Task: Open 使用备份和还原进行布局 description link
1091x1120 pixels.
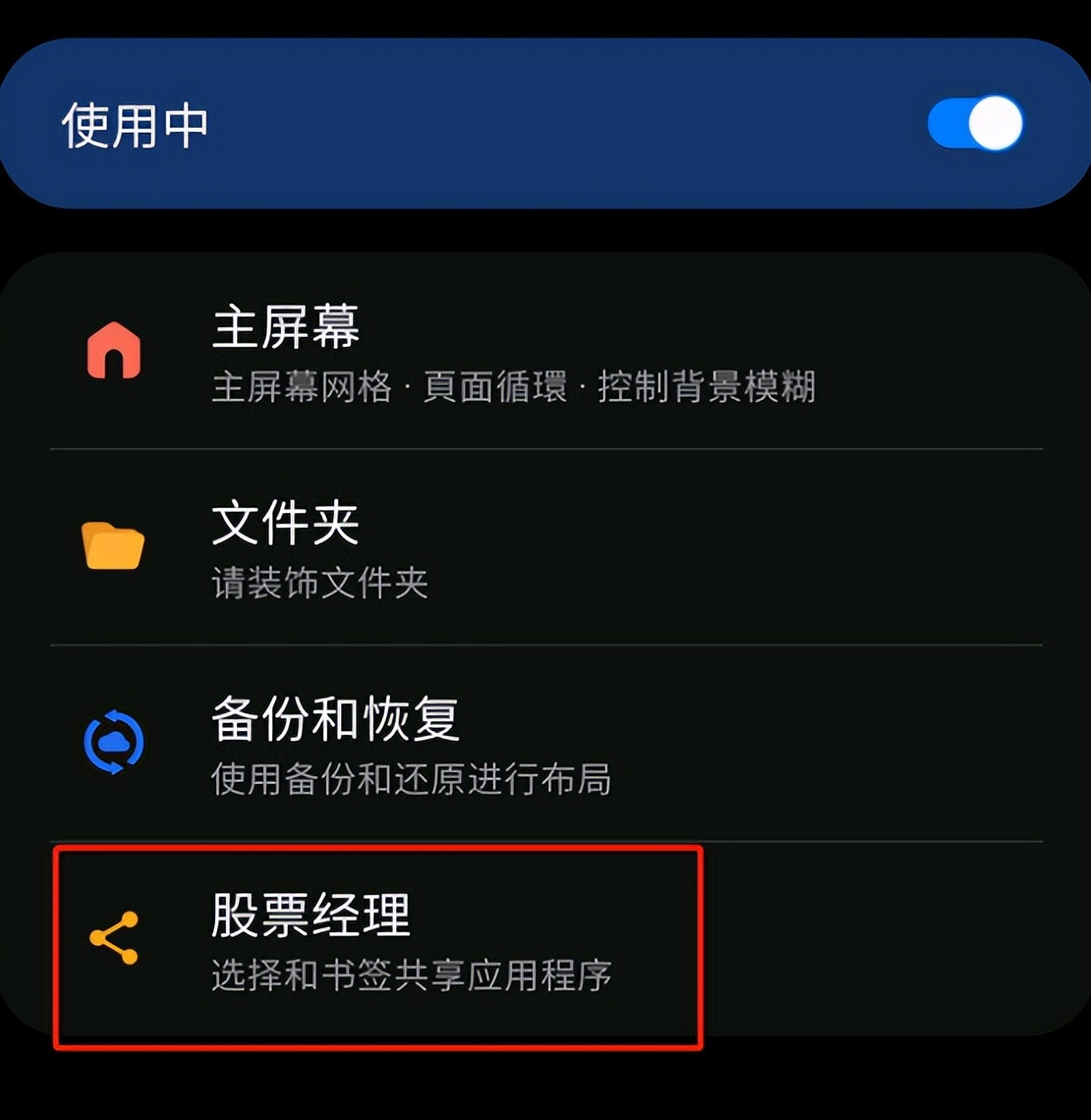Action: pyautogui.click(x=411, y=779)
